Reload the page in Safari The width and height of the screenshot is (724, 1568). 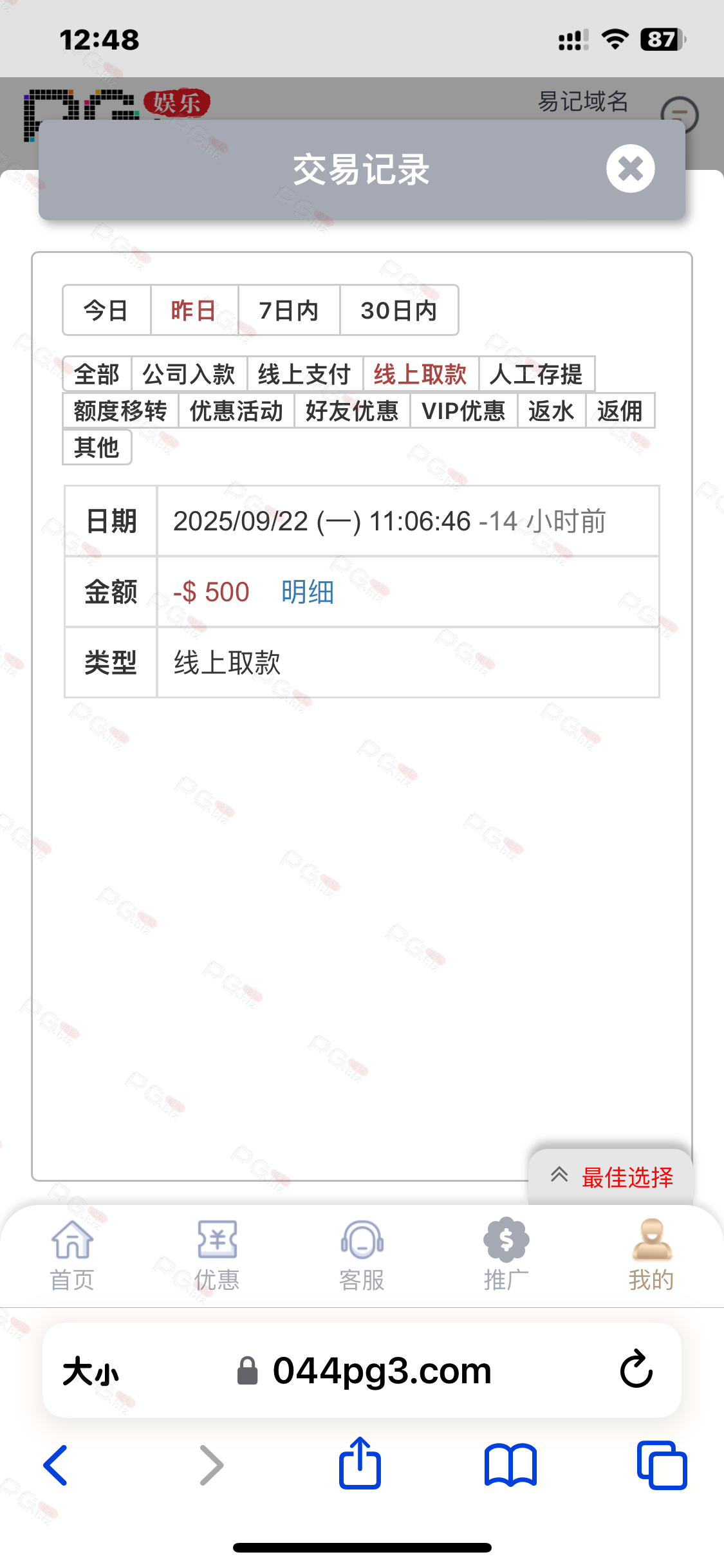point(636,1370)
